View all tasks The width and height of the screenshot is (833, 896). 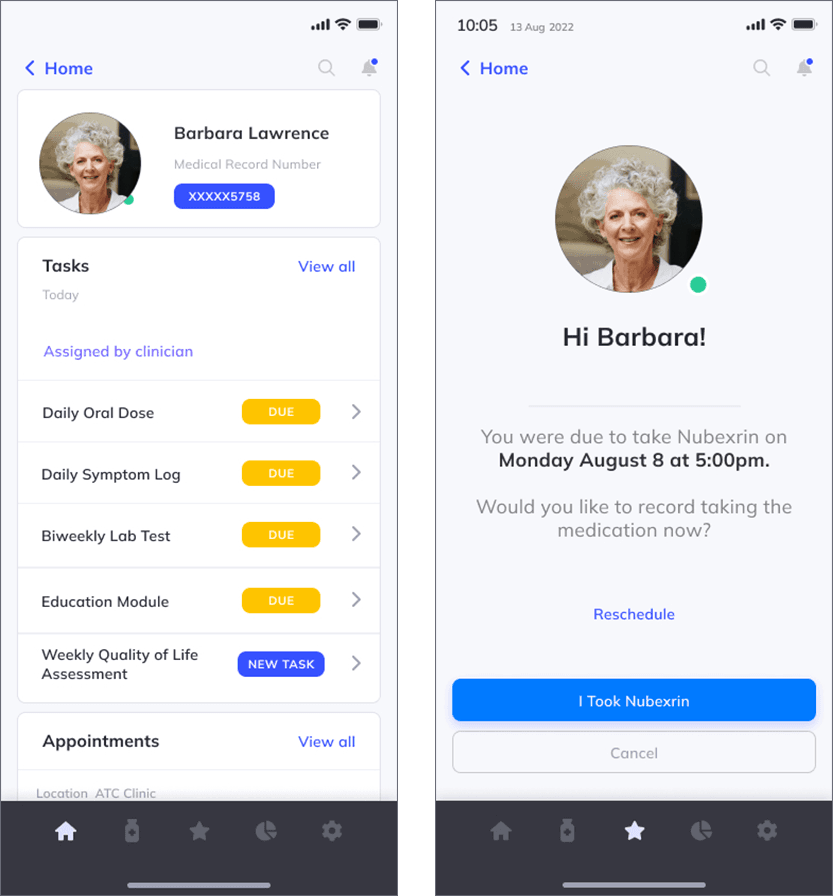click(x=326, y=266)
